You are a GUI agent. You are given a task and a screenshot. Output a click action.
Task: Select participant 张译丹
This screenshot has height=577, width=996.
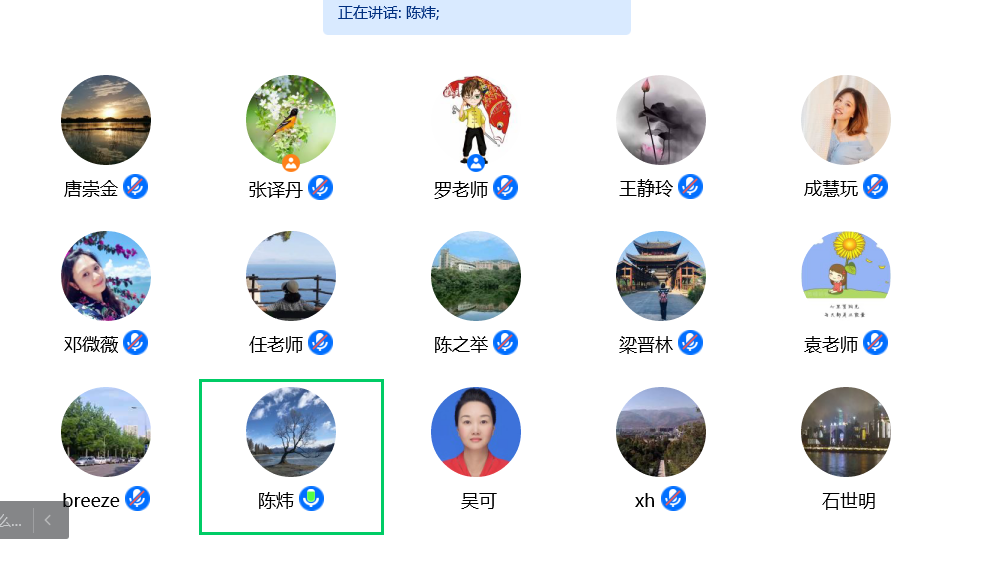(291, 120)
